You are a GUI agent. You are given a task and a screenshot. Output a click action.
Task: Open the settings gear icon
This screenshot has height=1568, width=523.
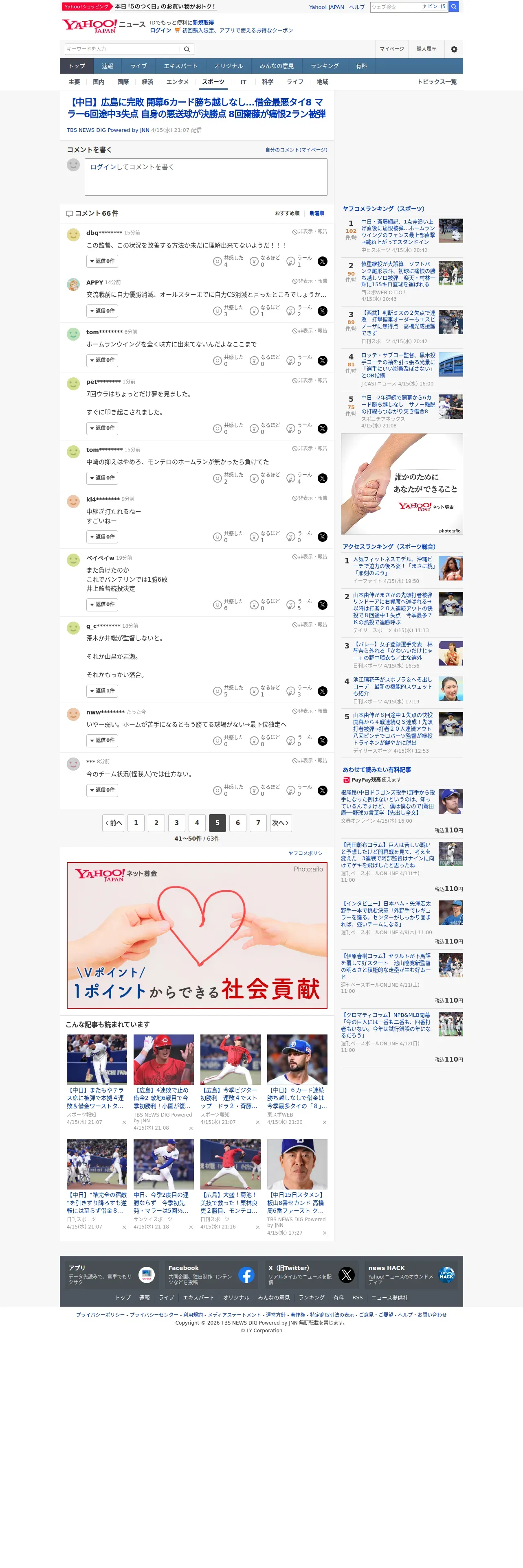point(454,49)
